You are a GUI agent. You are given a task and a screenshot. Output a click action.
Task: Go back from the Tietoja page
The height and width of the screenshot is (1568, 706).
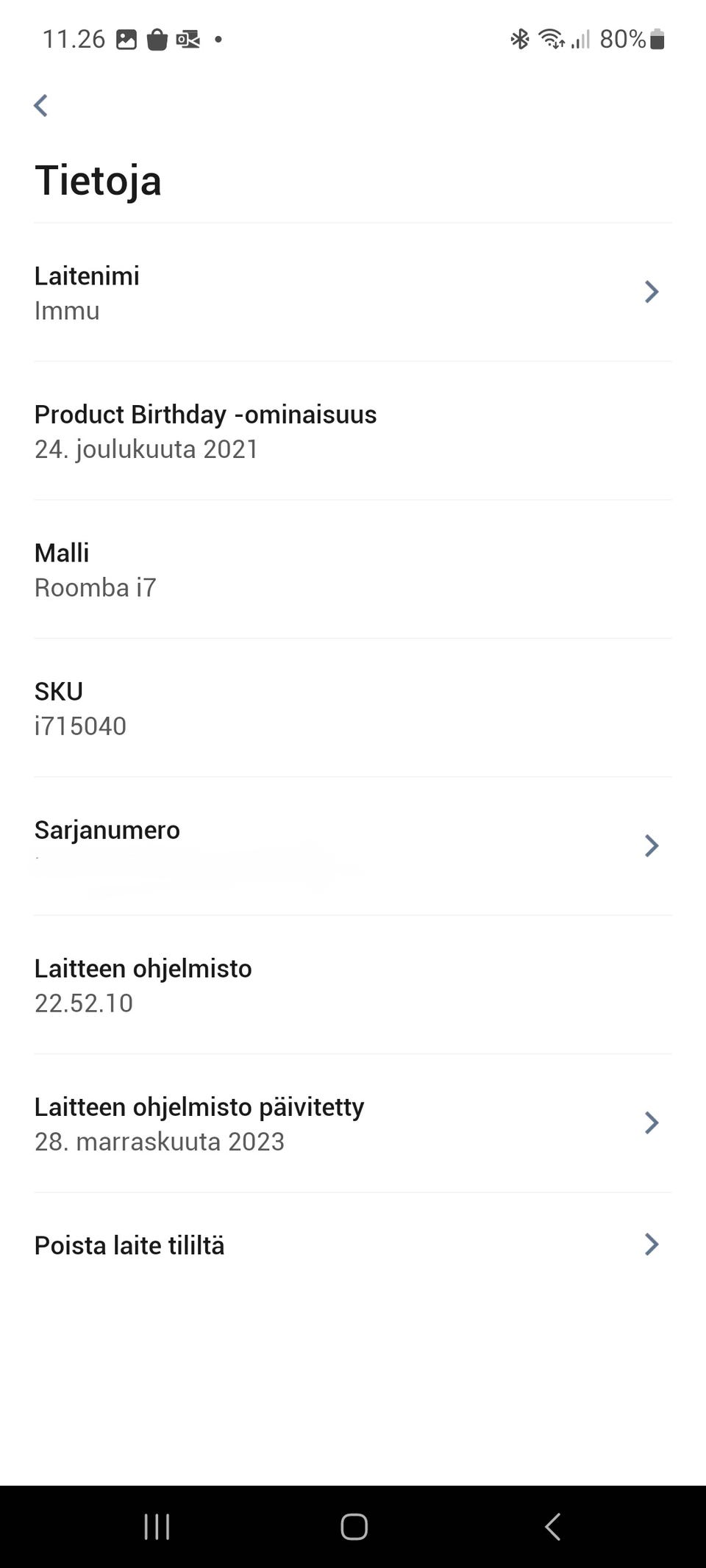(41, 106)
